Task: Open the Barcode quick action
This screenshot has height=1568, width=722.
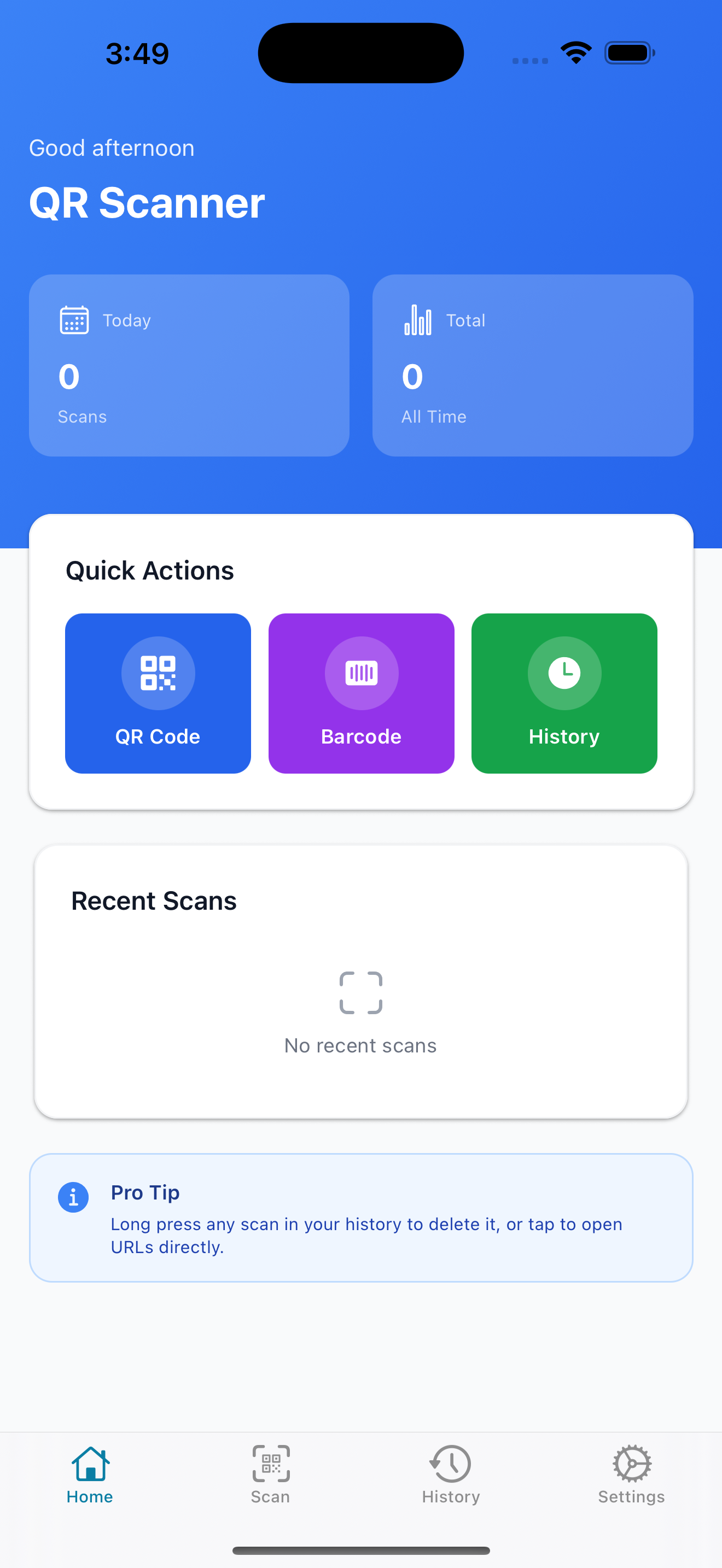Action: coord(361,693)
